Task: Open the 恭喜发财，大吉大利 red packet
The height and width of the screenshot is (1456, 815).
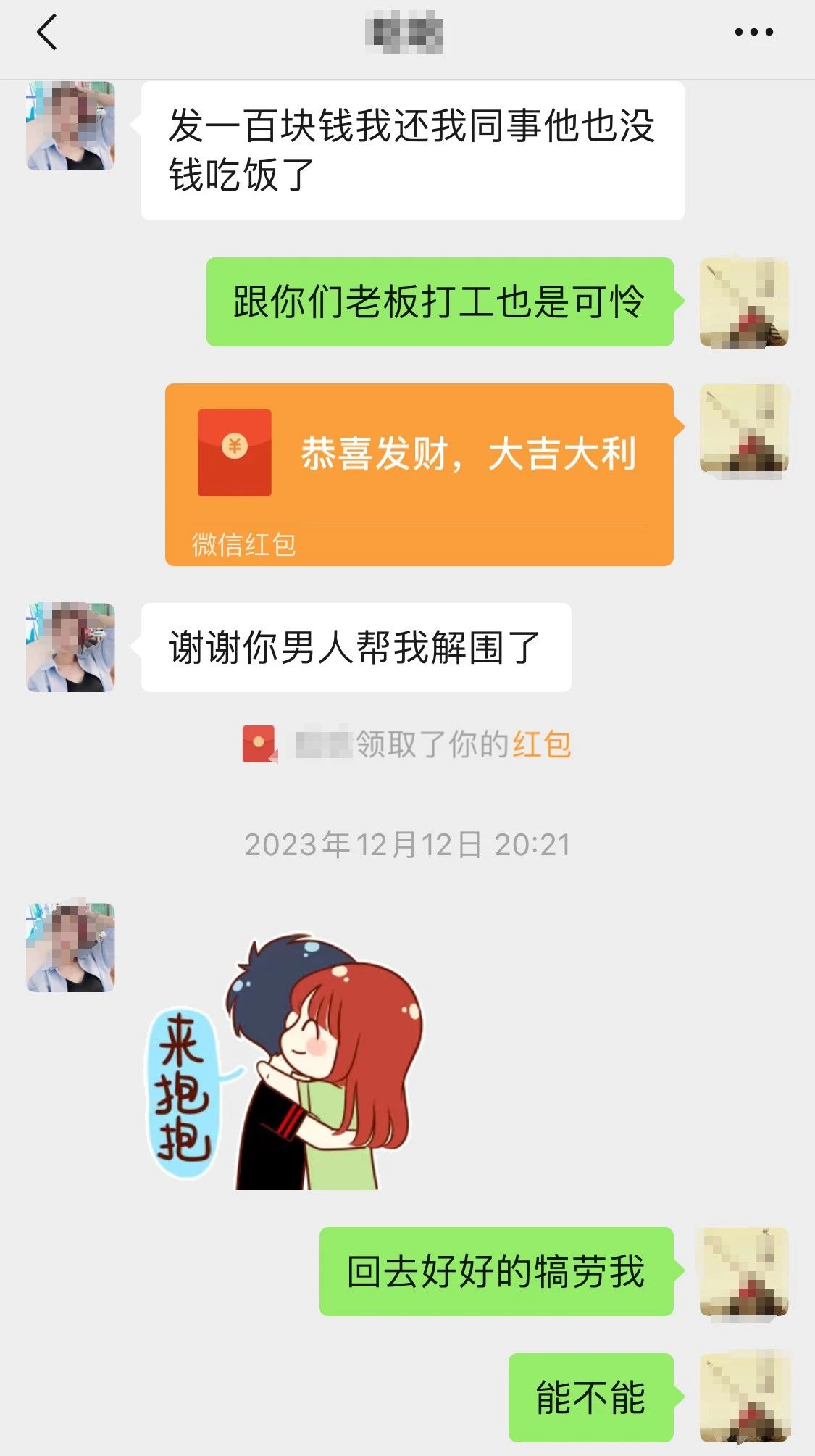Action: [419, 473]
